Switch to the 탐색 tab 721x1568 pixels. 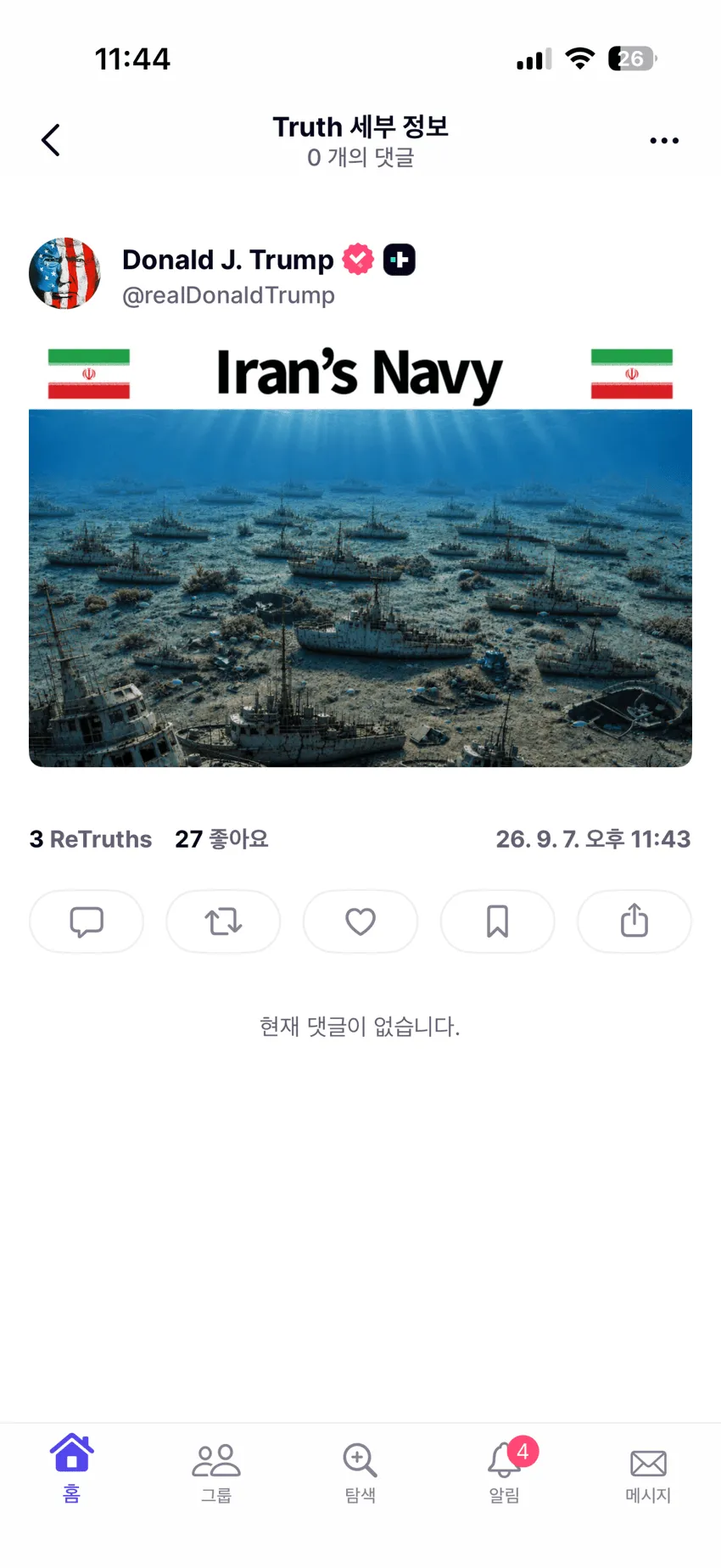[x=360, y=1473]
